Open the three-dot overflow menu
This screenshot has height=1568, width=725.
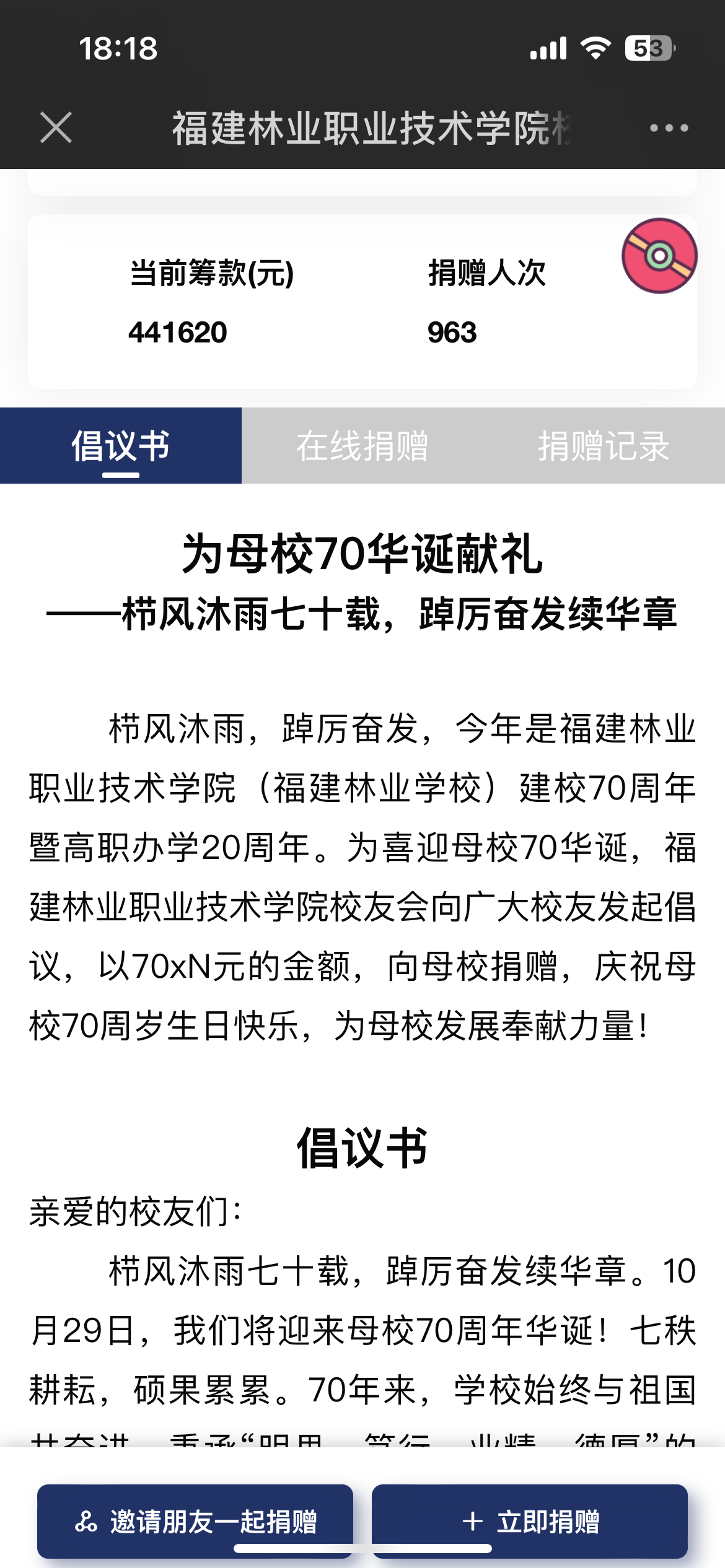click(669, 128)
